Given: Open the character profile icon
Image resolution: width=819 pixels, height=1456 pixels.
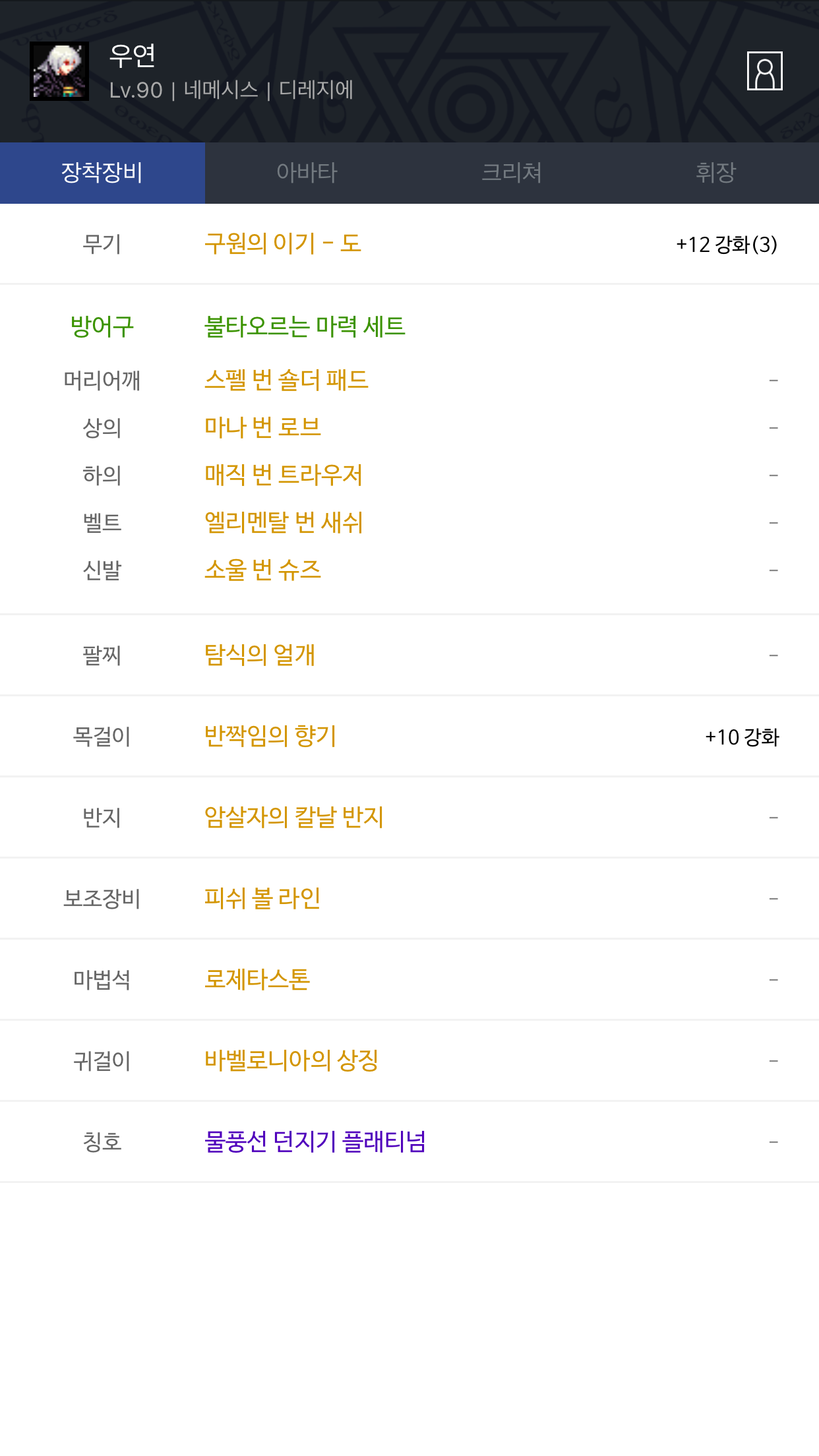Looking at the screenshot, I should point(764,71).
